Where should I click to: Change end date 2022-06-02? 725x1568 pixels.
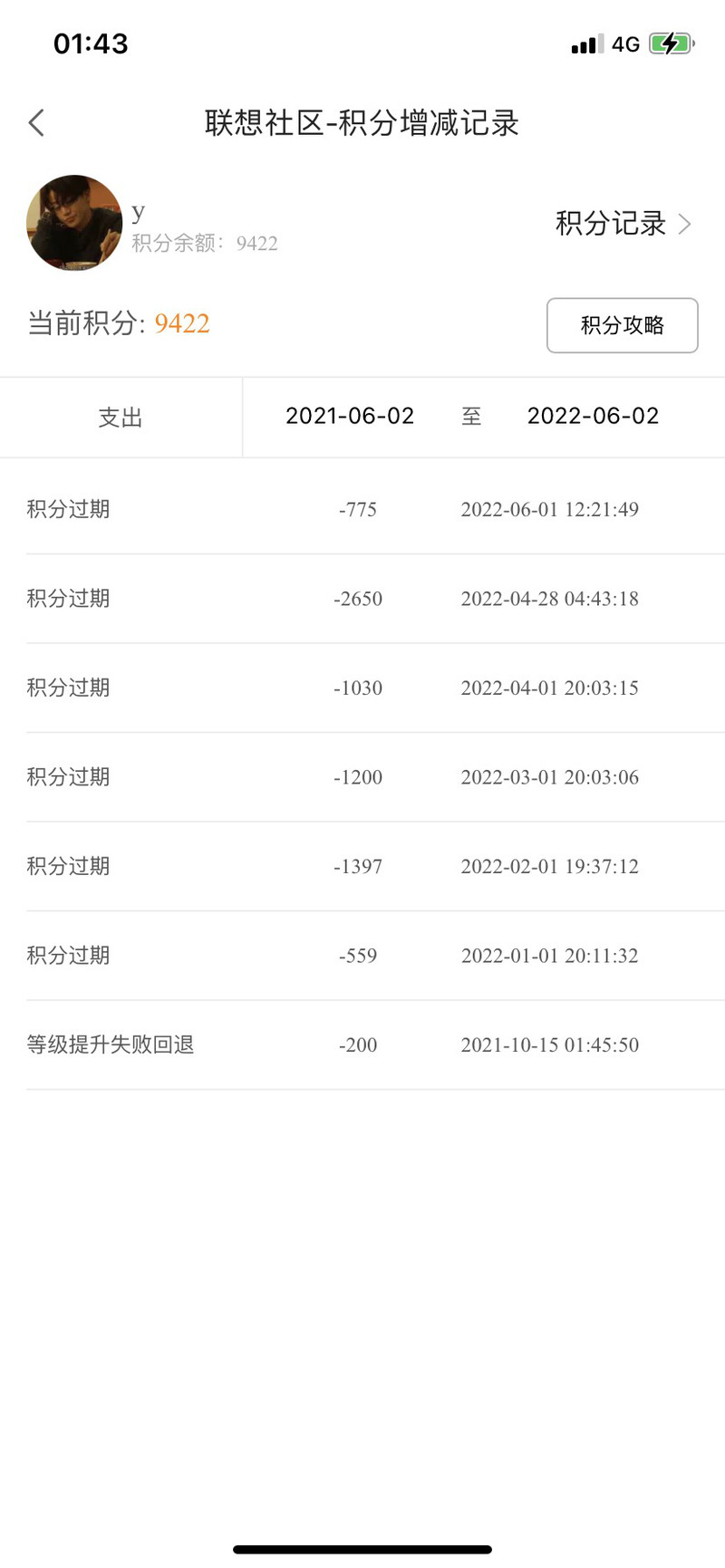(x=594, y=416)
